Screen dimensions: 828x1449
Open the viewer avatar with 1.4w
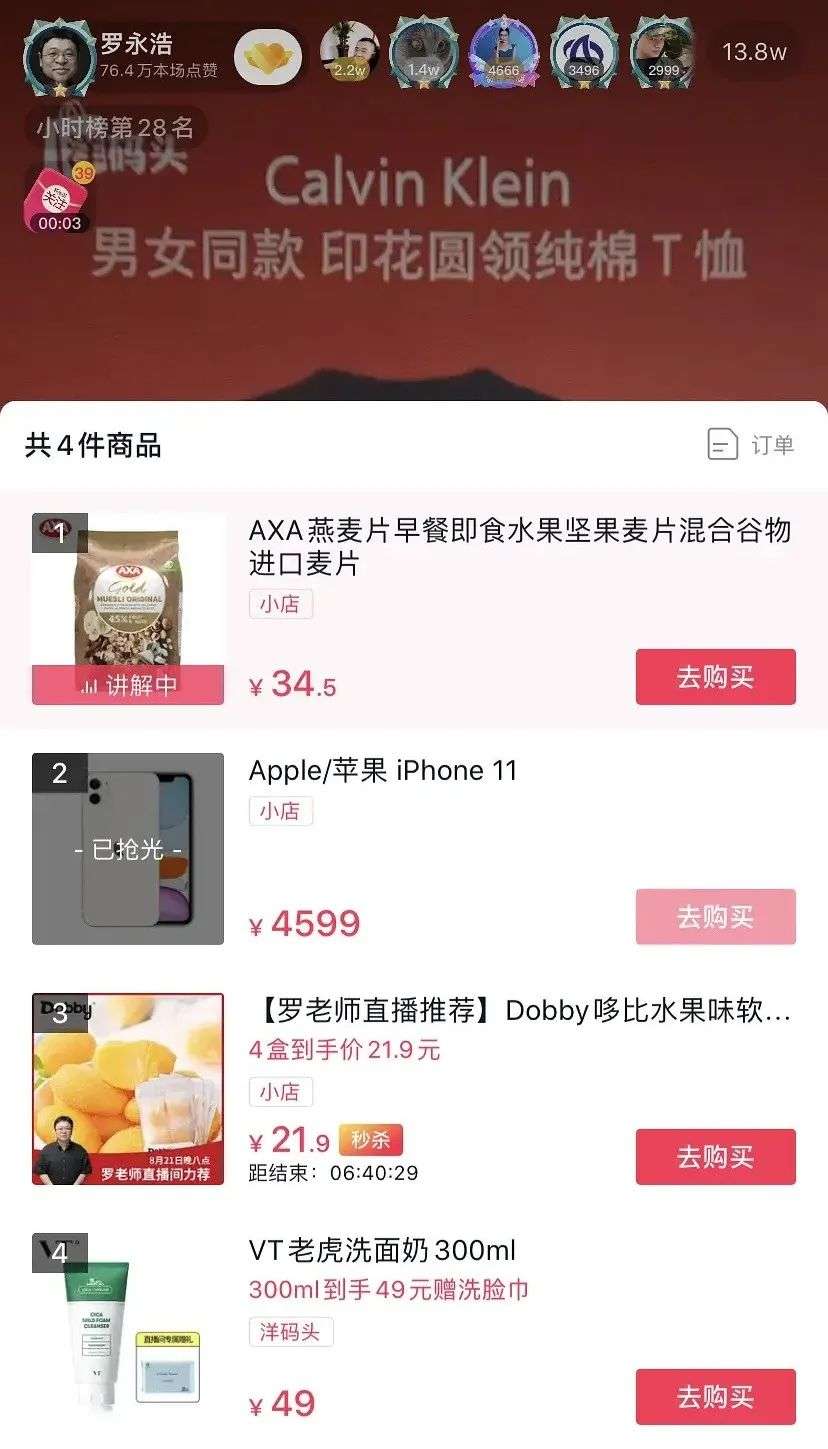(x=423, y=52)
